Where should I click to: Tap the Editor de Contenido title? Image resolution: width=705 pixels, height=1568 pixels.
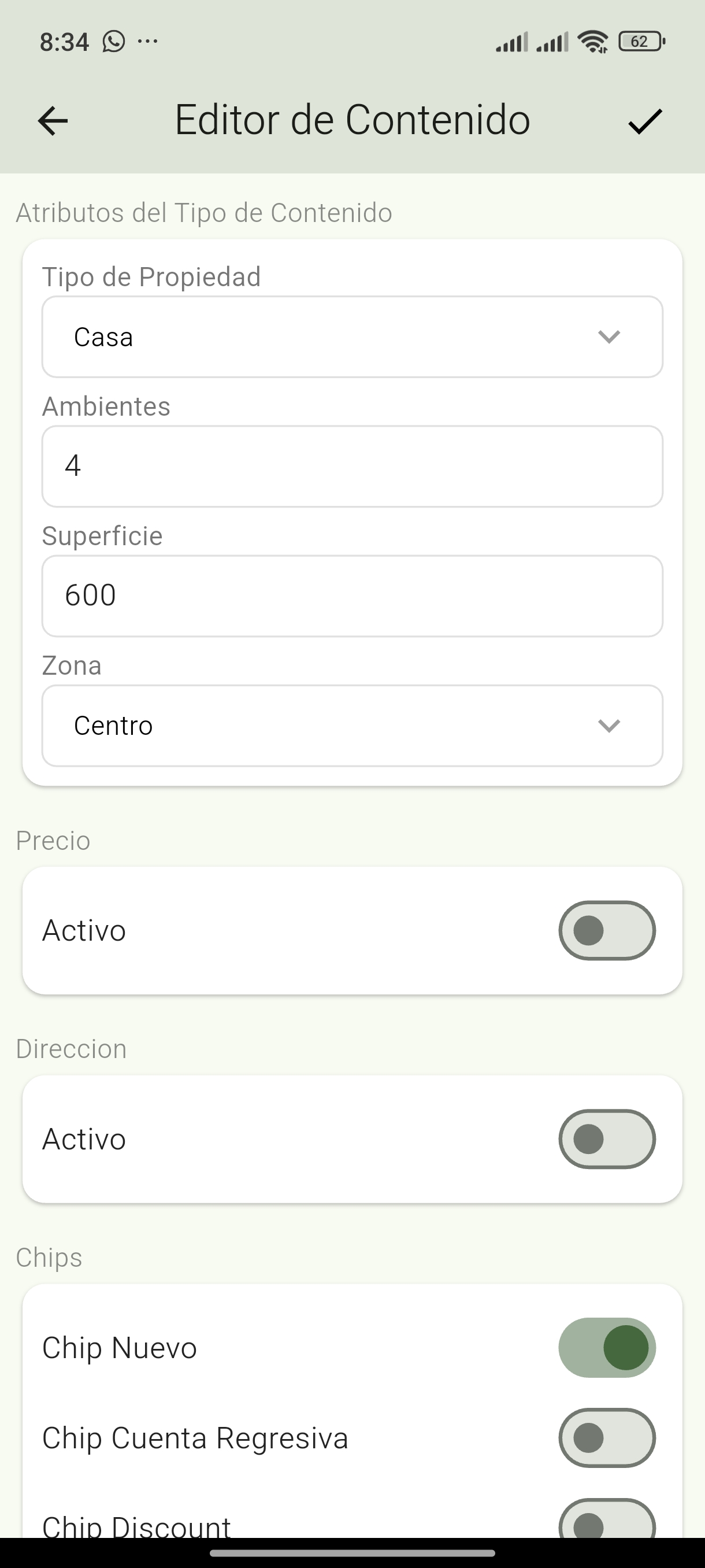[351, 120]
